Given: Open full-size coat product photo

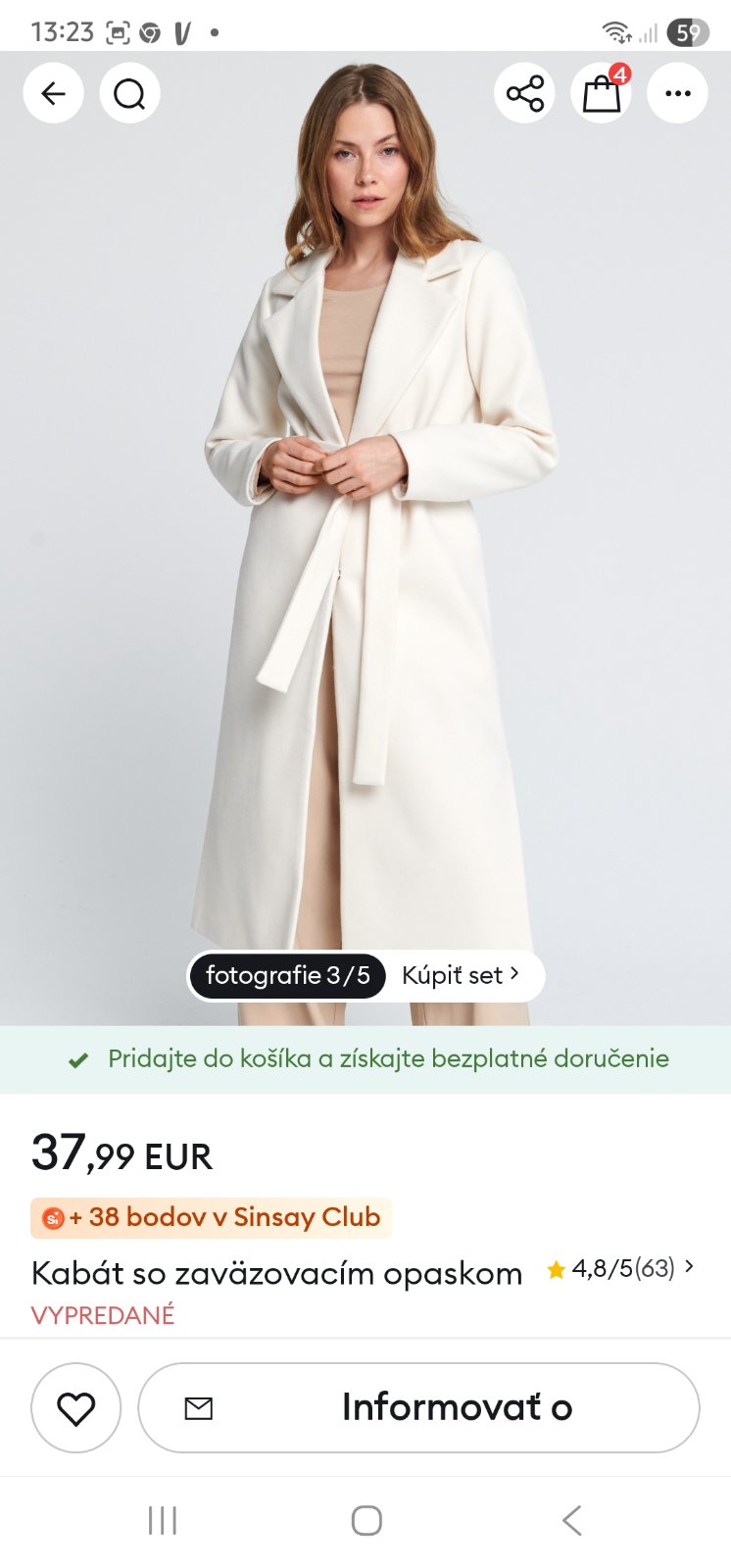Looking at the screenshot, I should tap(365, 539).
